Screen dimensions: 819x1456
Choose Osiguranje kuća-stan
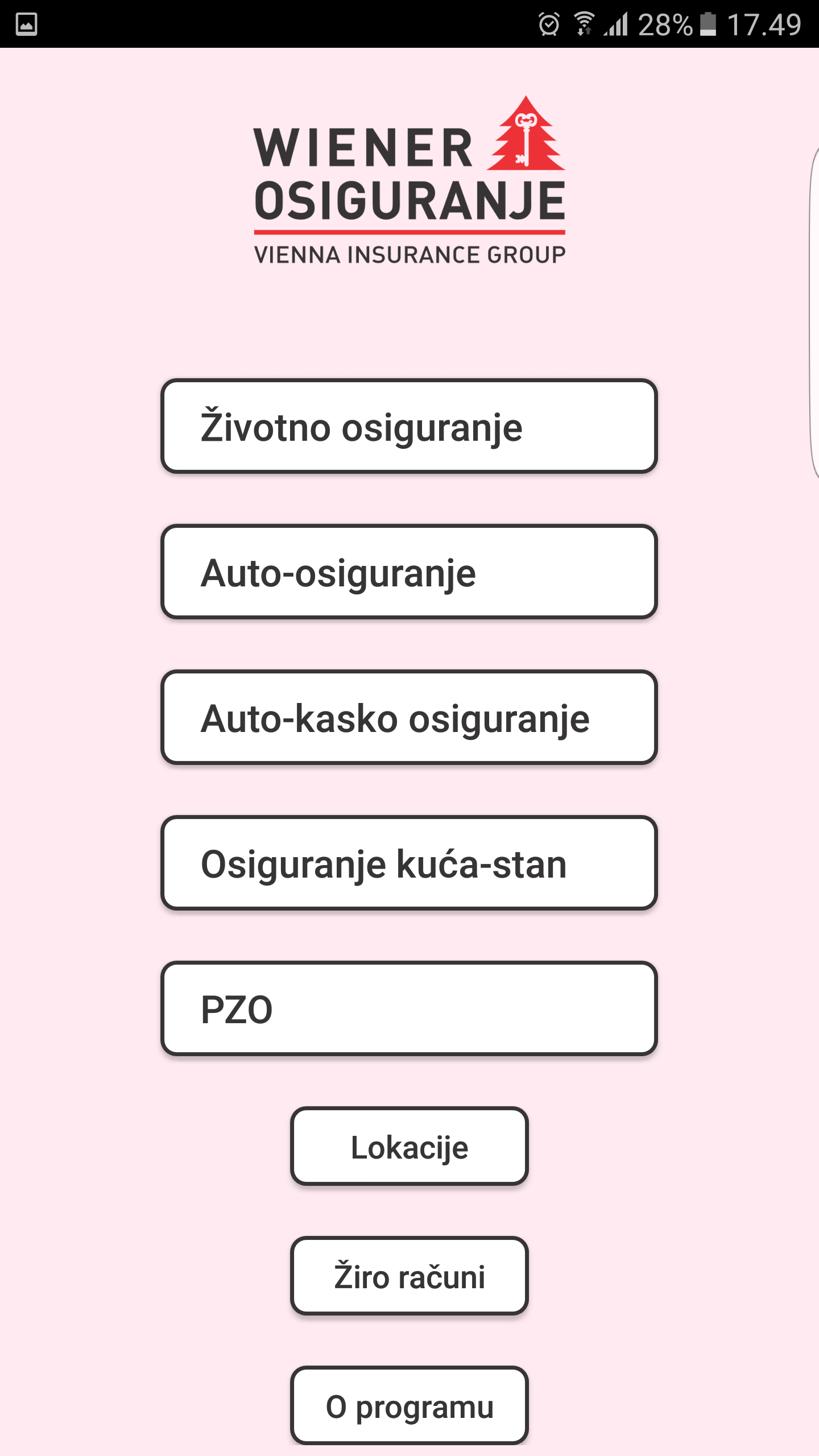(x=409, y=863)
